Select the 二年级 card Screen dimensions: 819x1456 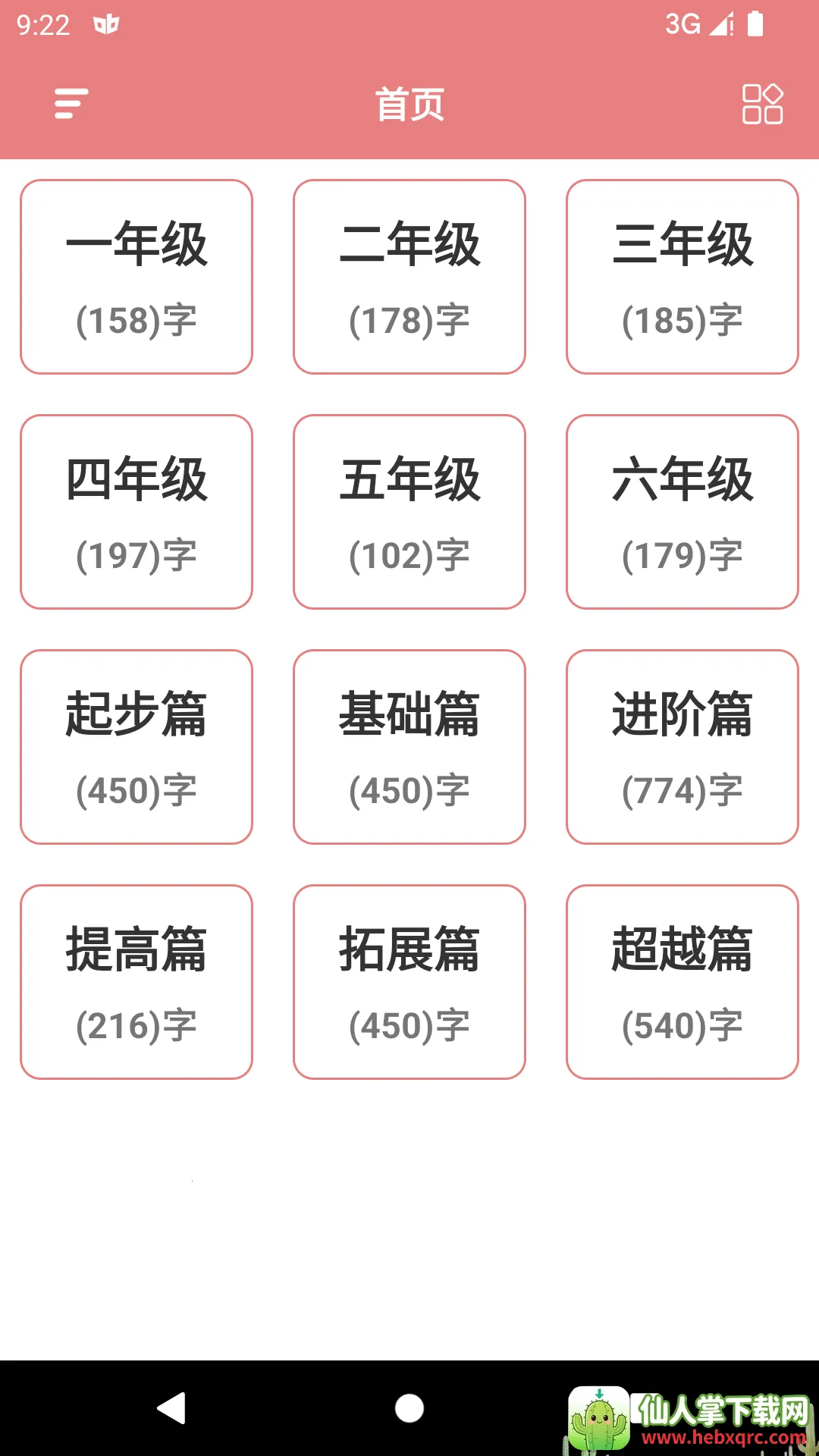(409, 277)
